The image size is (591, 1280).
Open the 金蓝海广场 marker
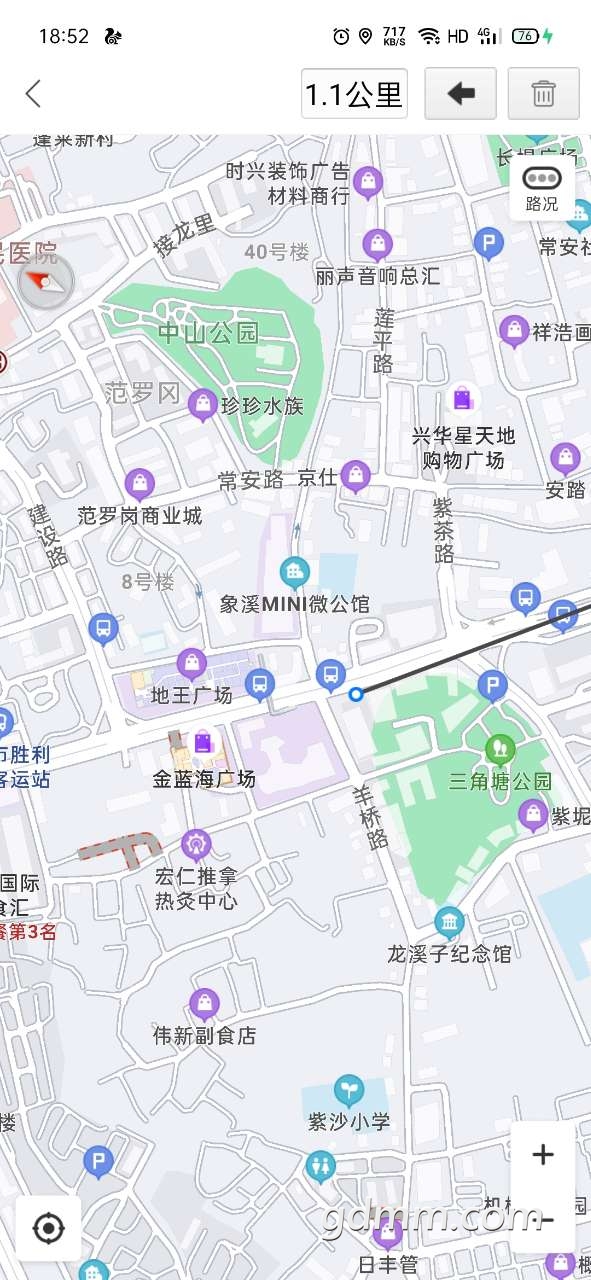tap(203, 743)
